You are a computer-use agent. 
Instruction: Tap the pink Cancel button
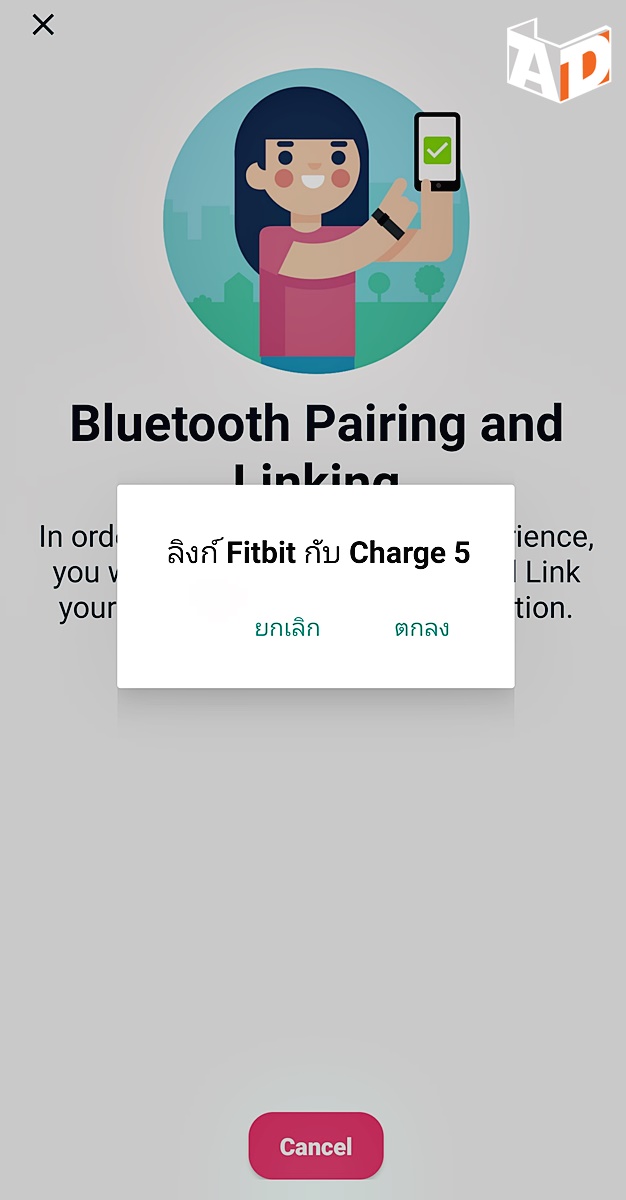[315, 1146]
